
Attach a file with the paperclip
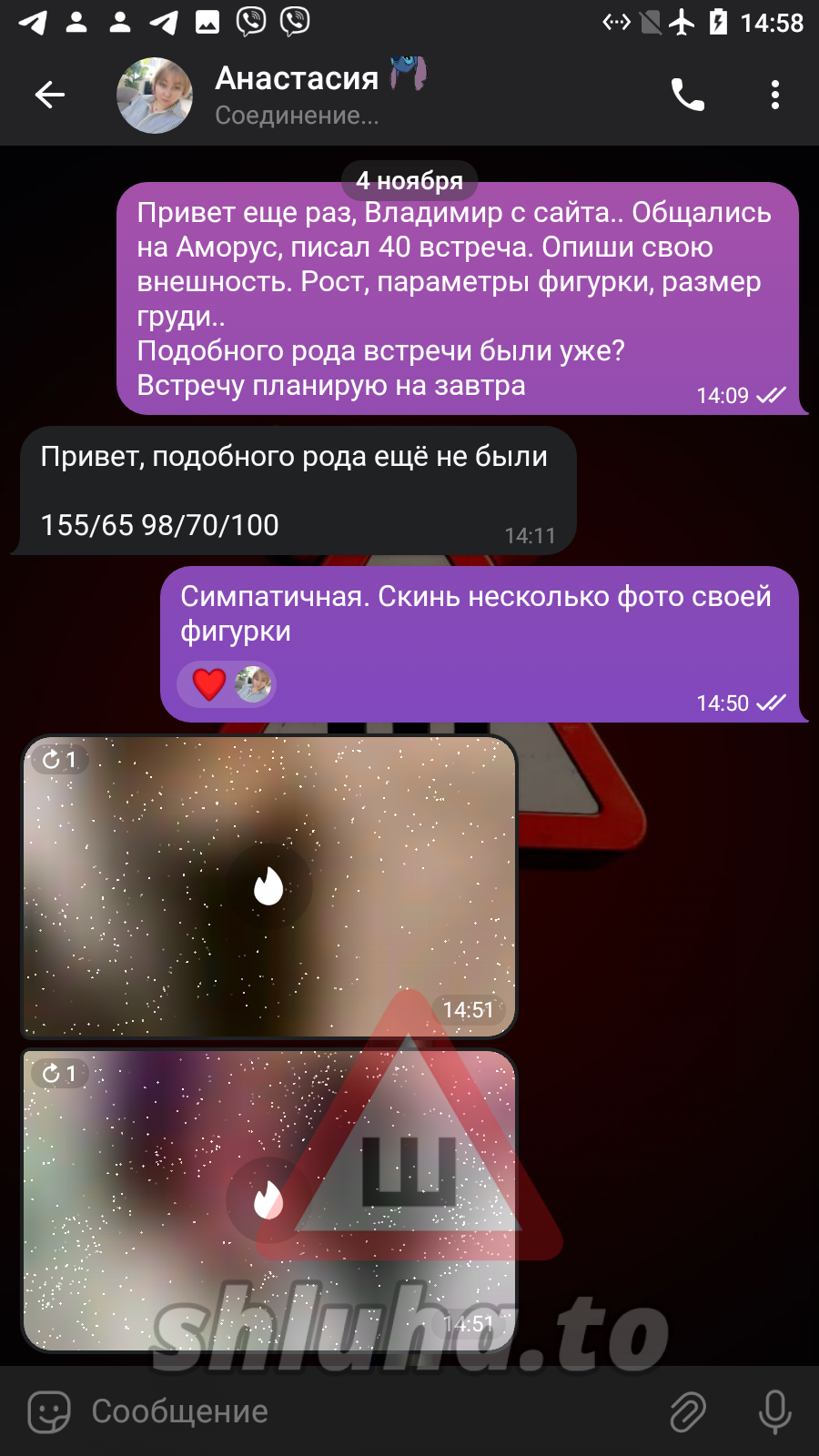[688, 1411]
